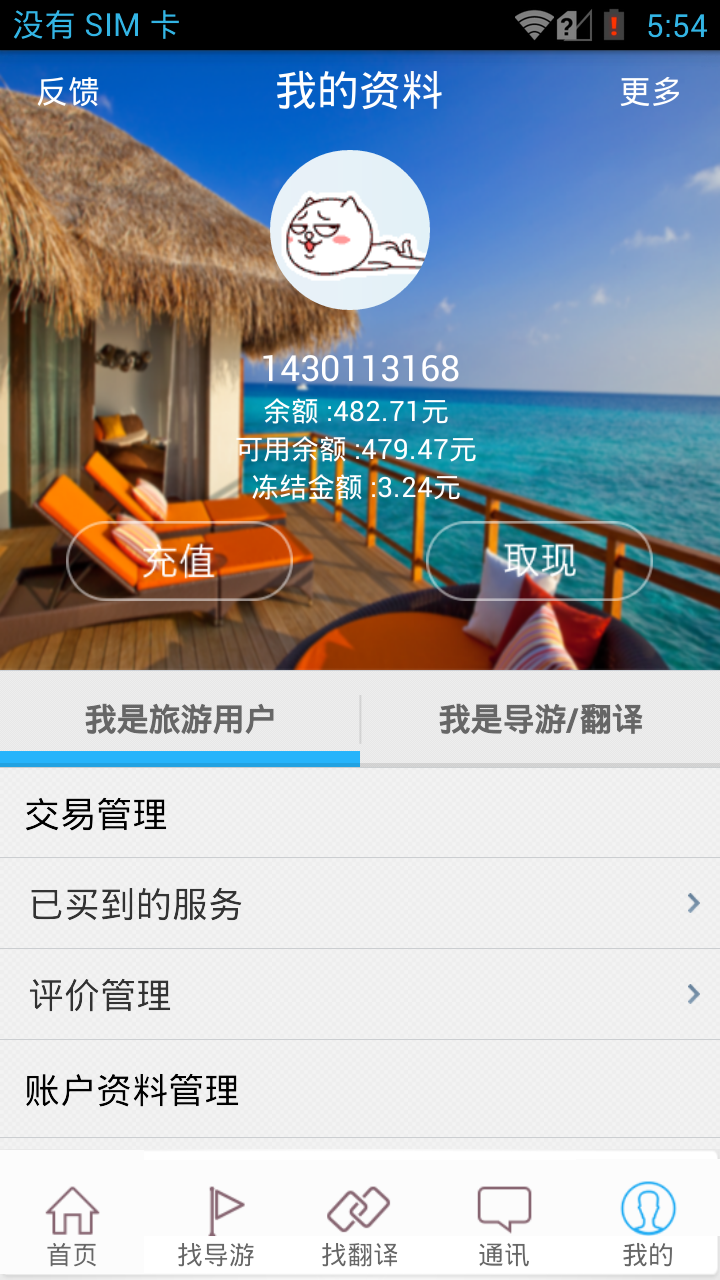Switch to 我是旅游用户 tab

click(x=180, y=719)
